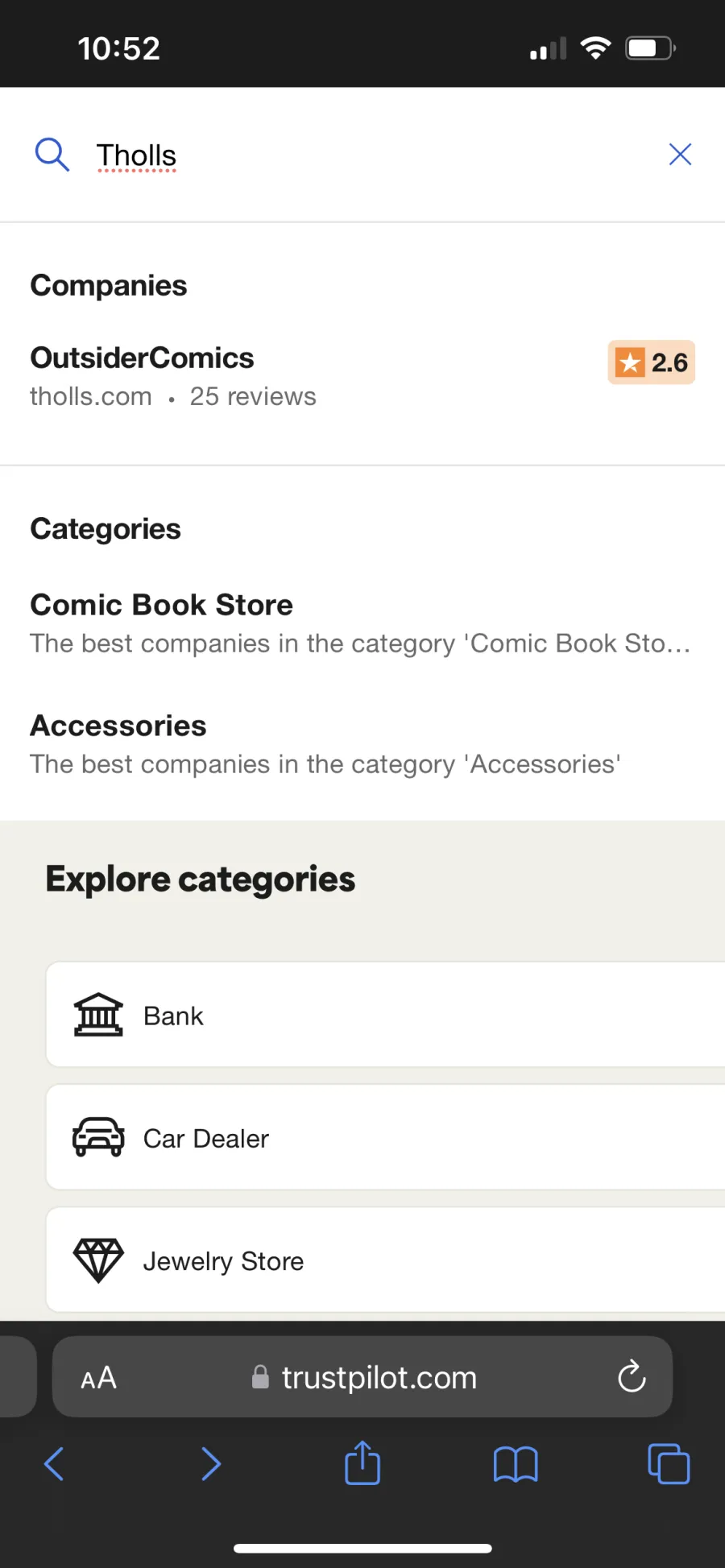Tap the trustpilot.com address bar
Image resolution: width=725 pixels, height=1568 pixels.
point(363,1377)
